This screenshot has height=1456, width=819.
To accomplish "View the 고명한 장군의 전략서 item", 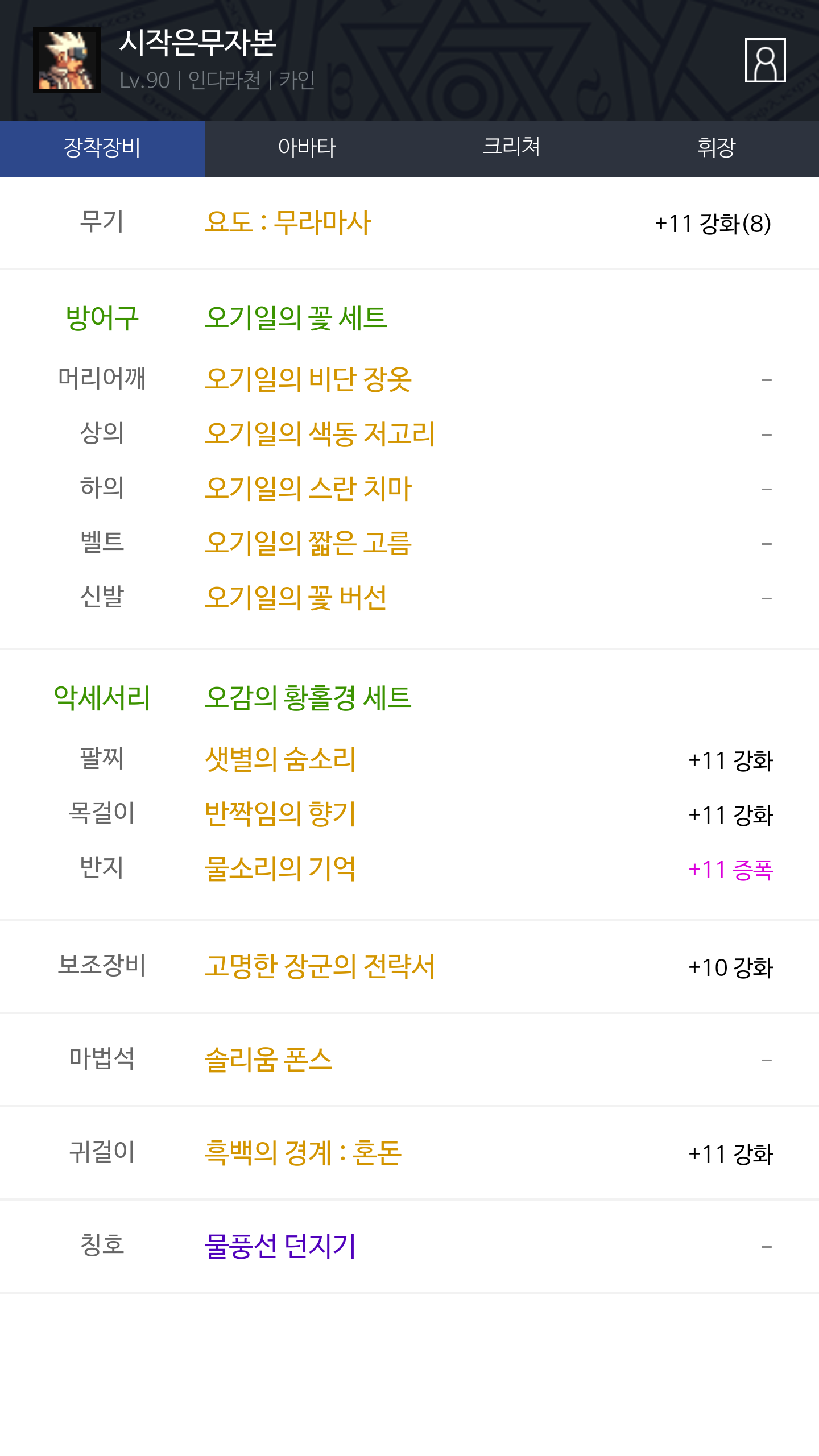I will coord(320,966).
